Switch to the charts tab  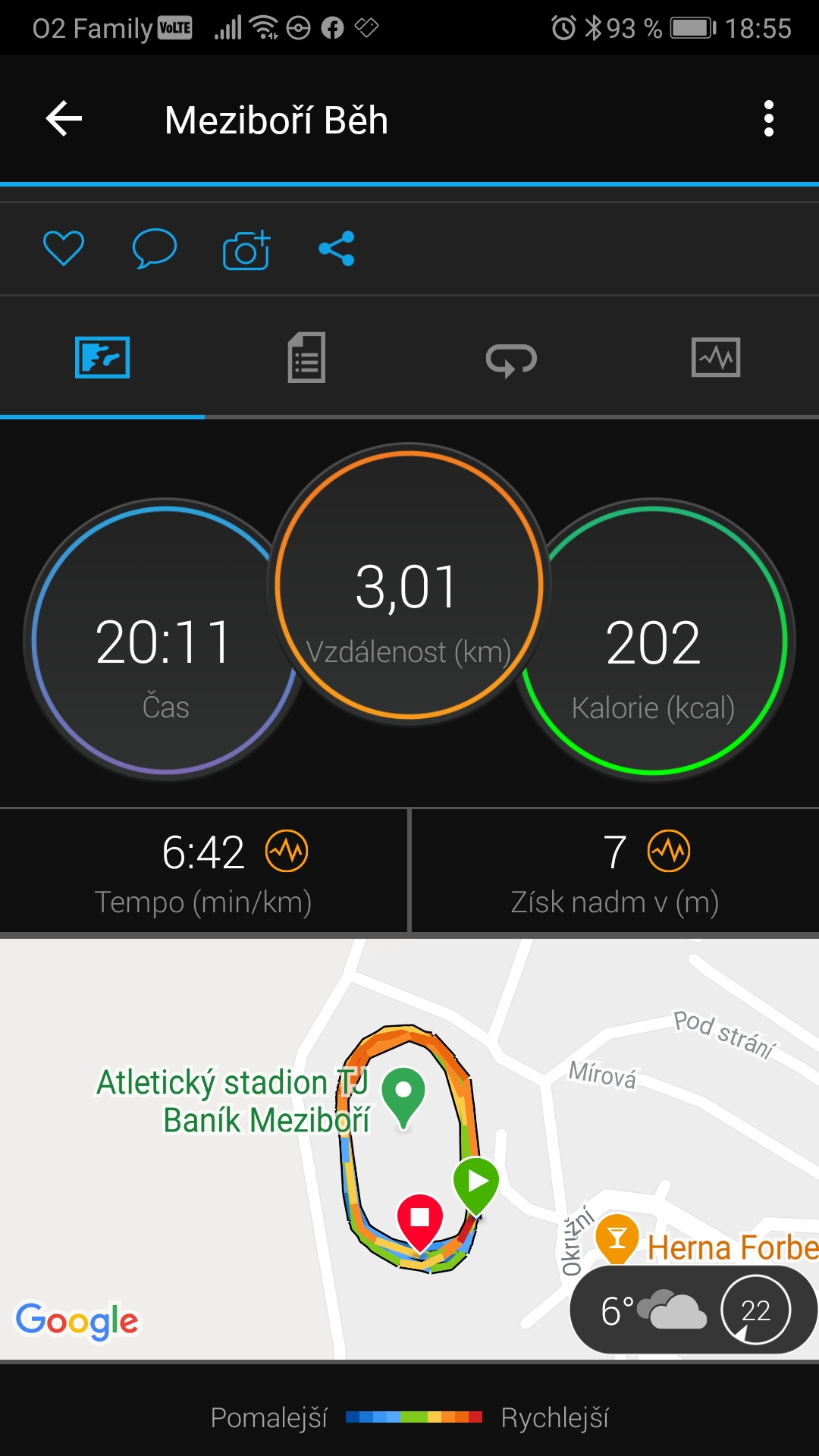(x=716, y=357)
